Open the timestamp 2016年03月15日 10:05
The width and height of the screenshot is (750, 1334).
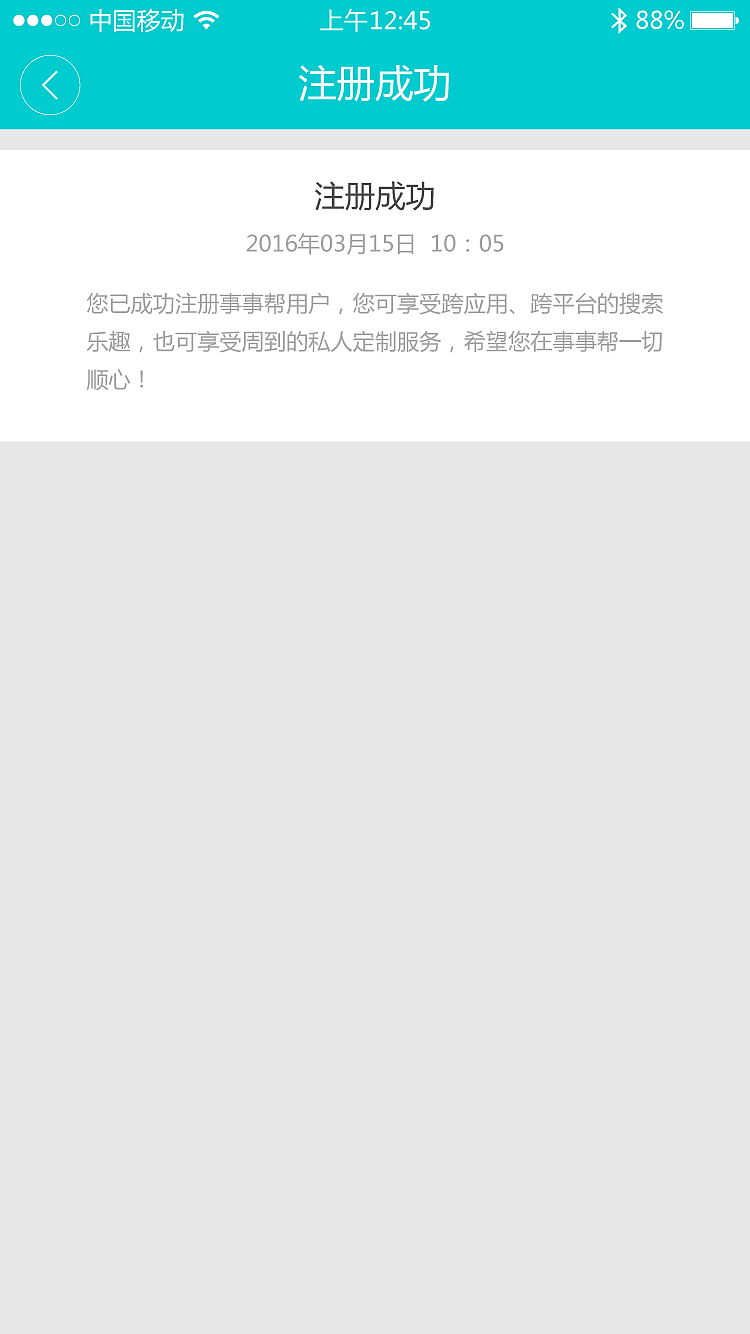tap(375, 243)
